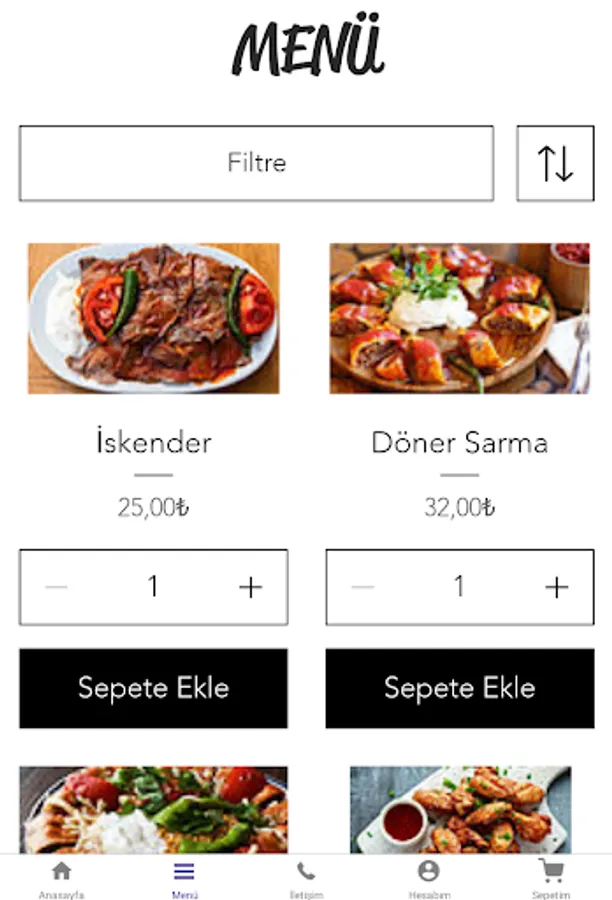View the Sepetim cart tab
612x900 pixels.
(x=551, y=878)
